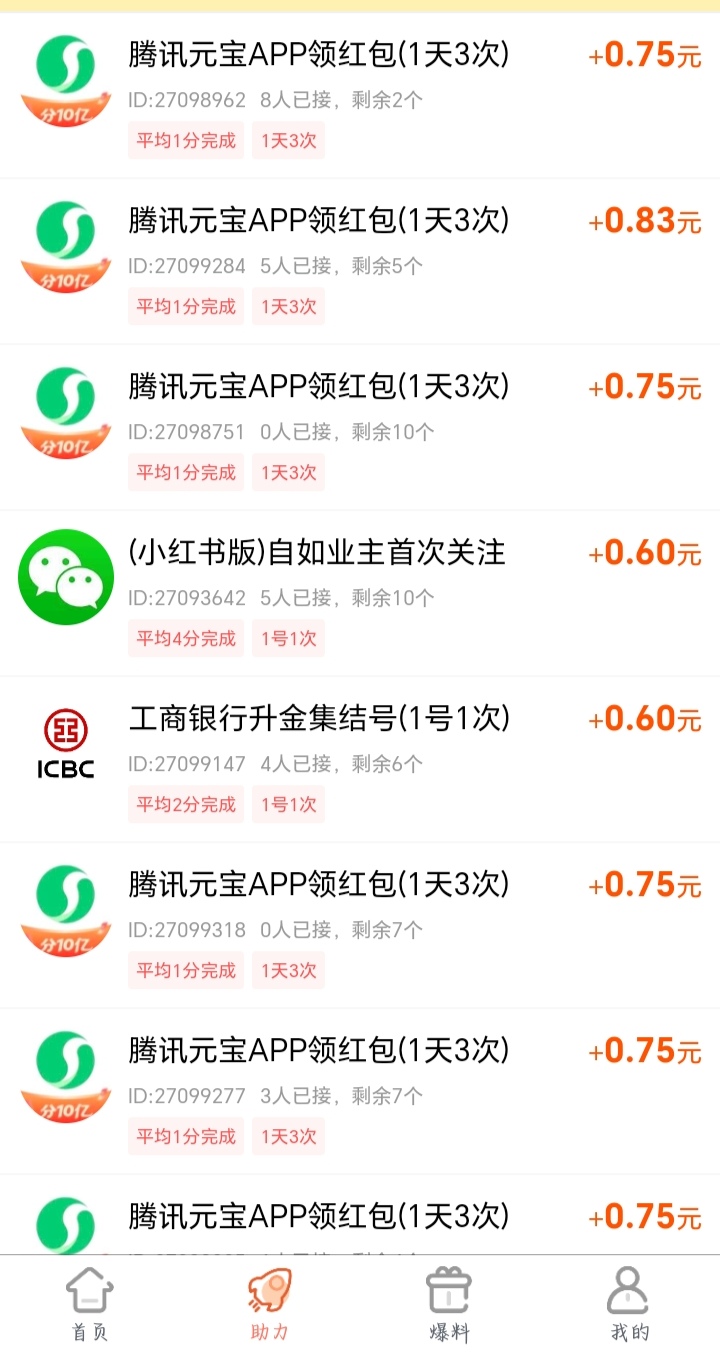
Task: Switch to the 我的 tab
Action: (629, 1310)
